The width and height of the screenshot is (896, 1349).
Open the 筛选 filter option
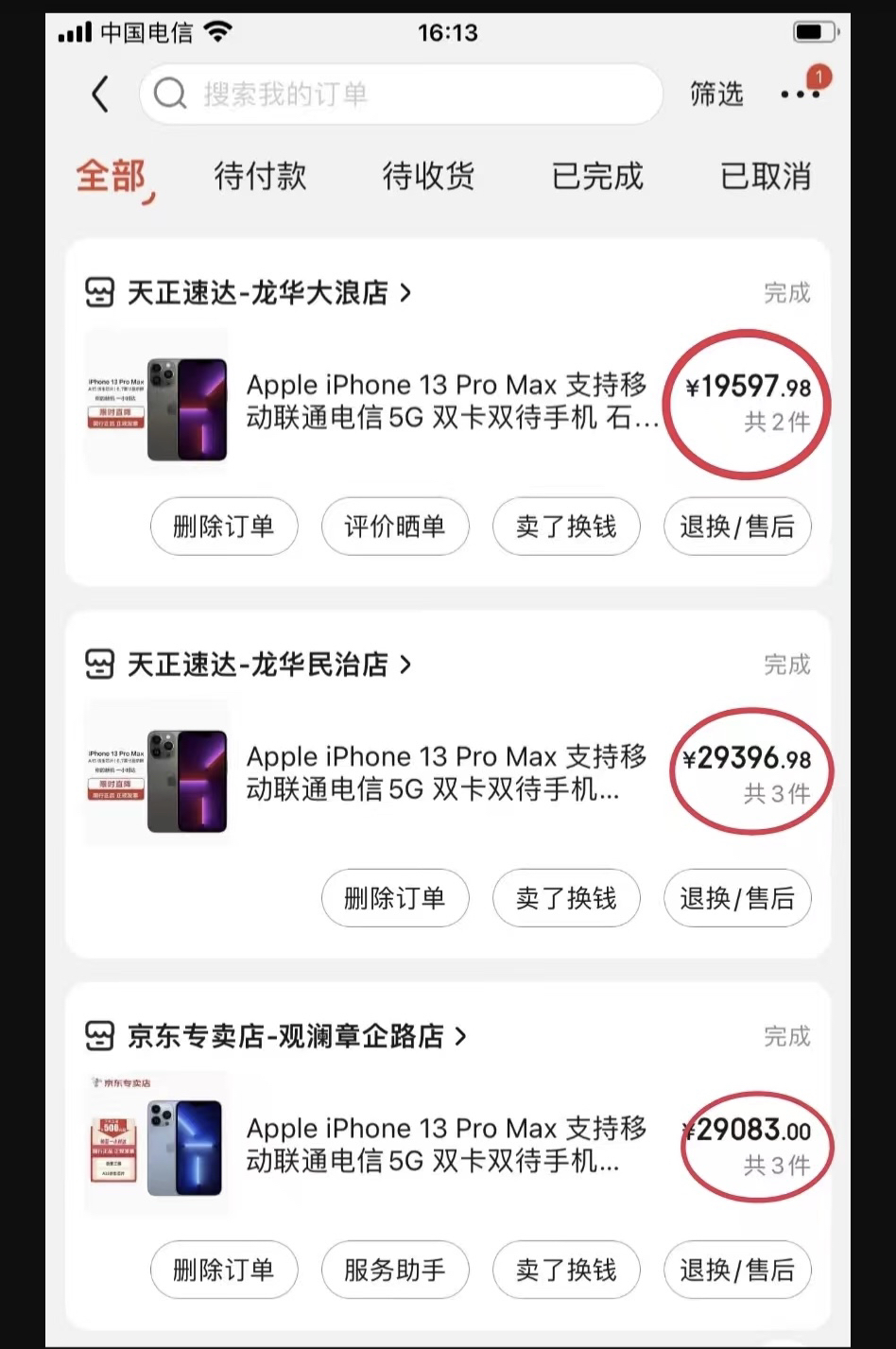click(716, 94)
